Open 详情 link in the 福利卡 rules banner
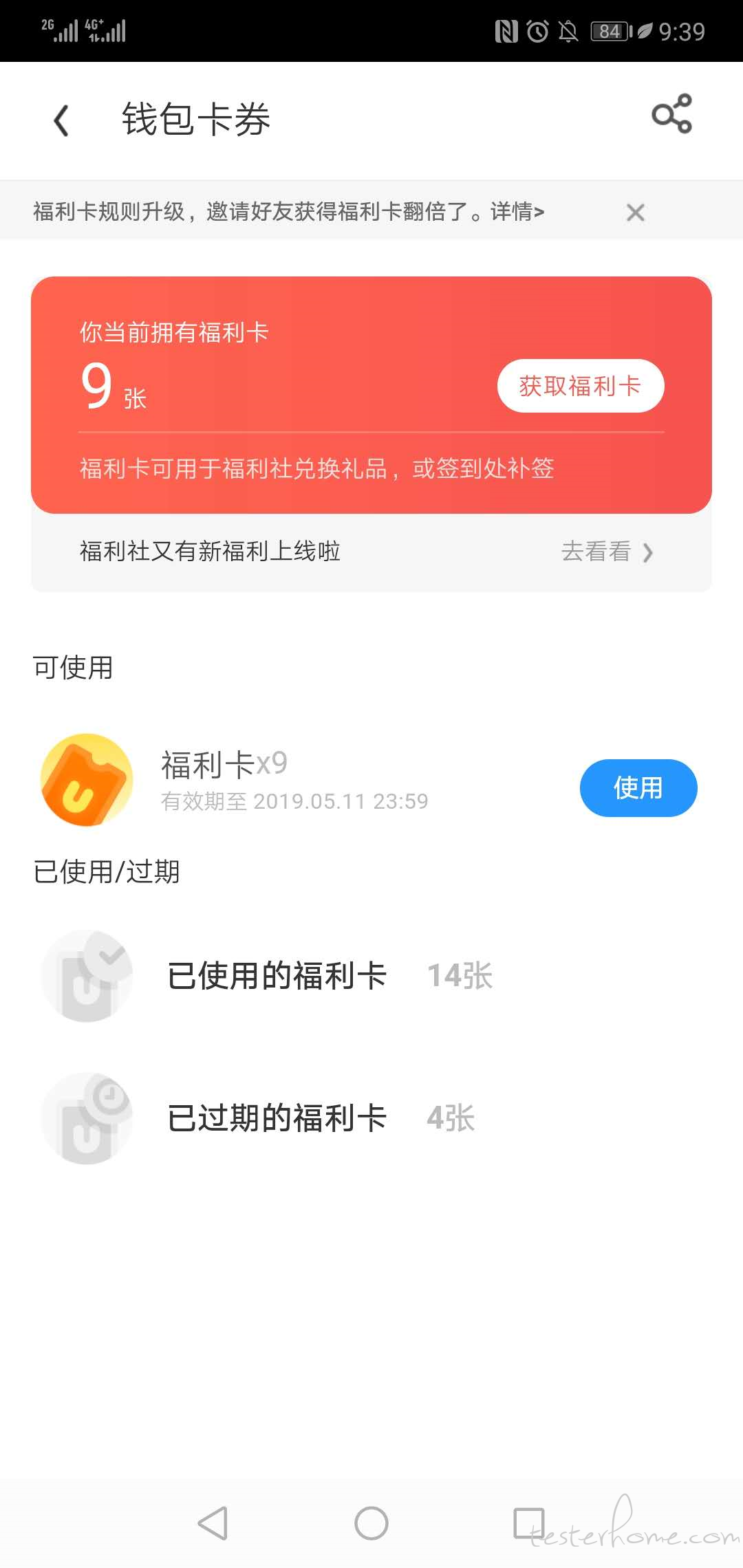The width and height of the screenshot is (743, 1568). [517, 211]
